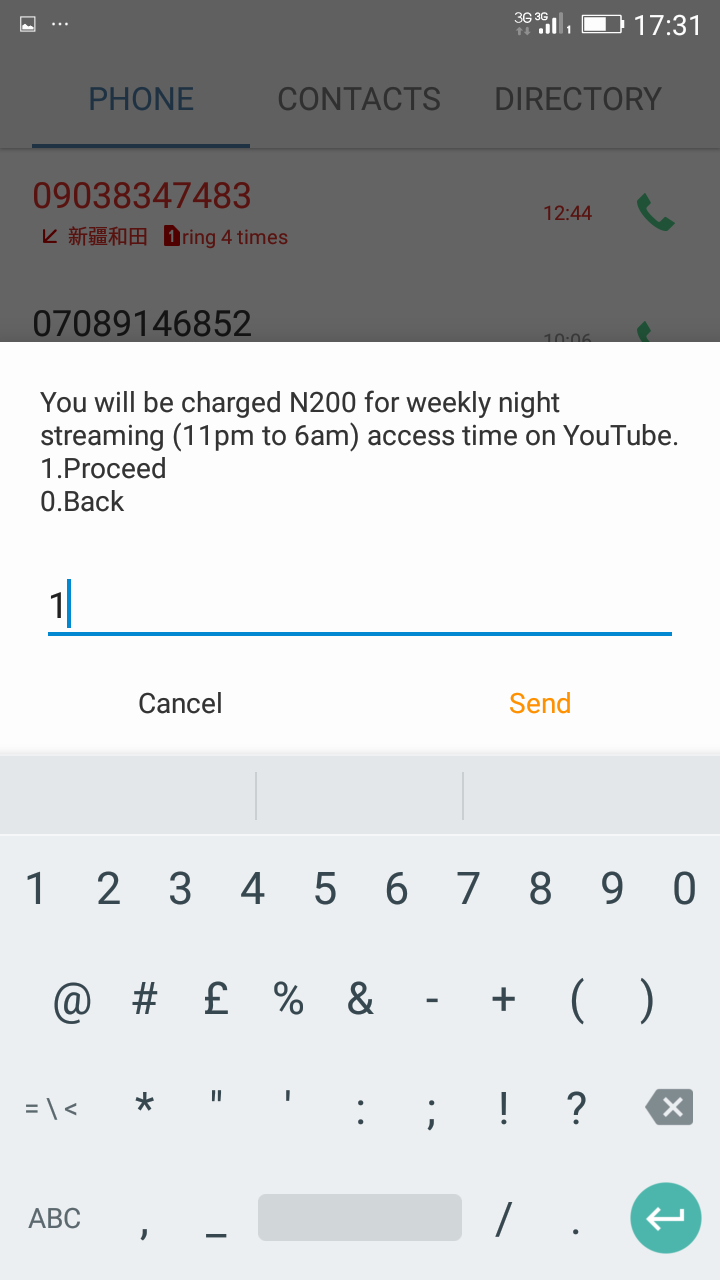Type the asterisk key
Screen dimensions: 720x1280
(145, 1107)
